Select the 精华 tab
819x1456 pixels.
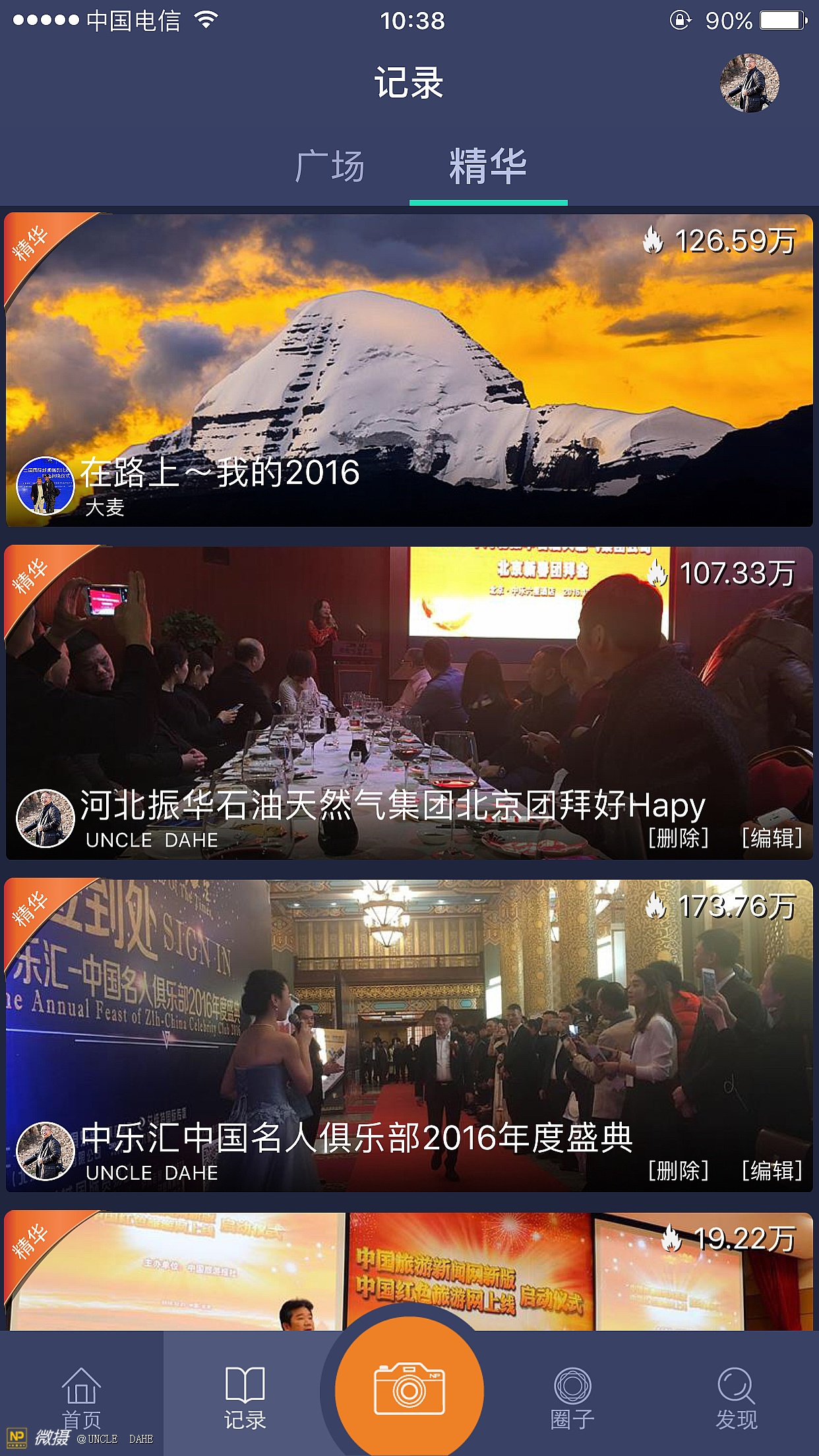(488, 166)
